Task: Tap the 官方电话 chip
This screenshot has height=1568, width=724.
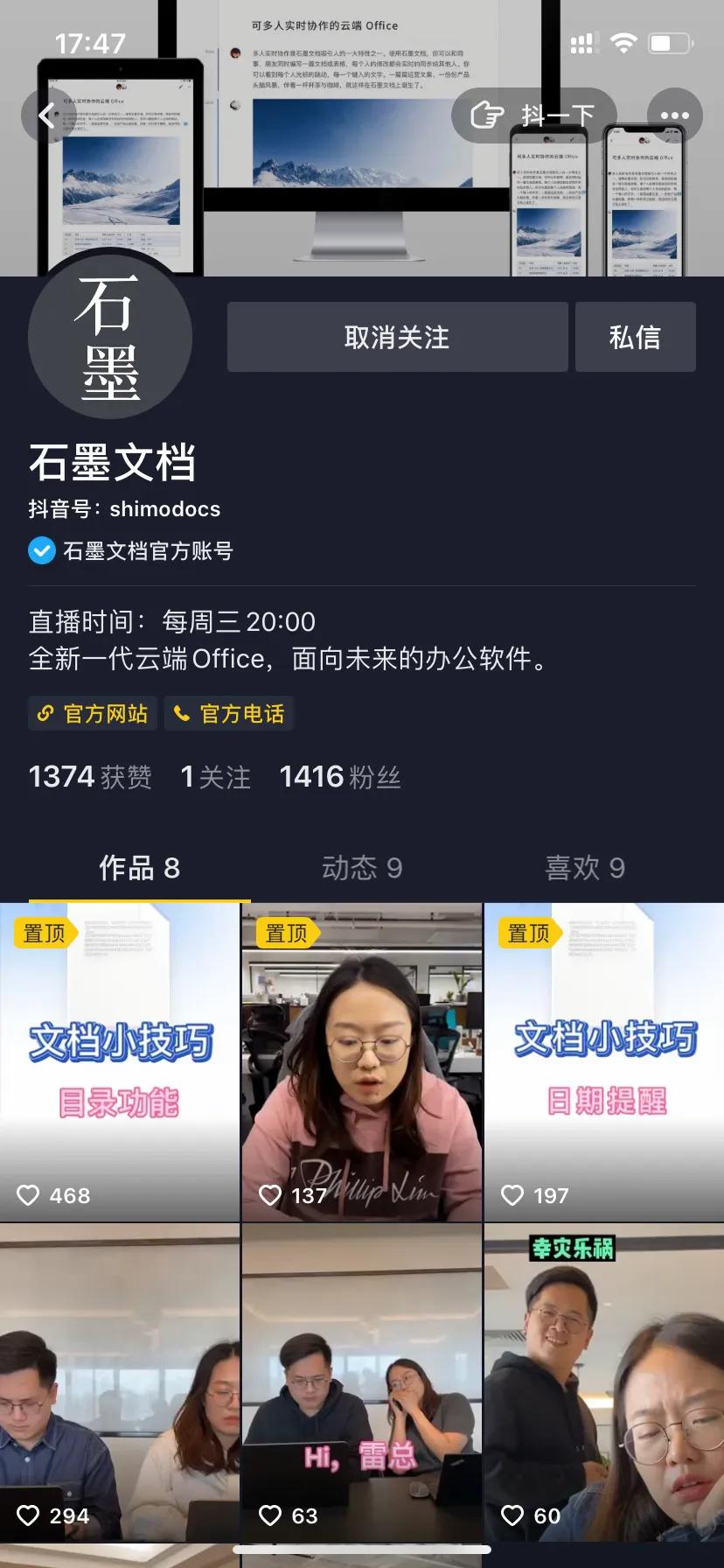Action: tap(229, 713)
